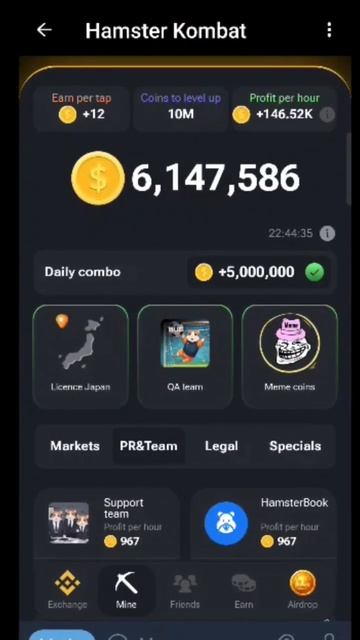The image size is (360, 640).
Task: Open the Meme coins combo card
Action: (289, 357)
